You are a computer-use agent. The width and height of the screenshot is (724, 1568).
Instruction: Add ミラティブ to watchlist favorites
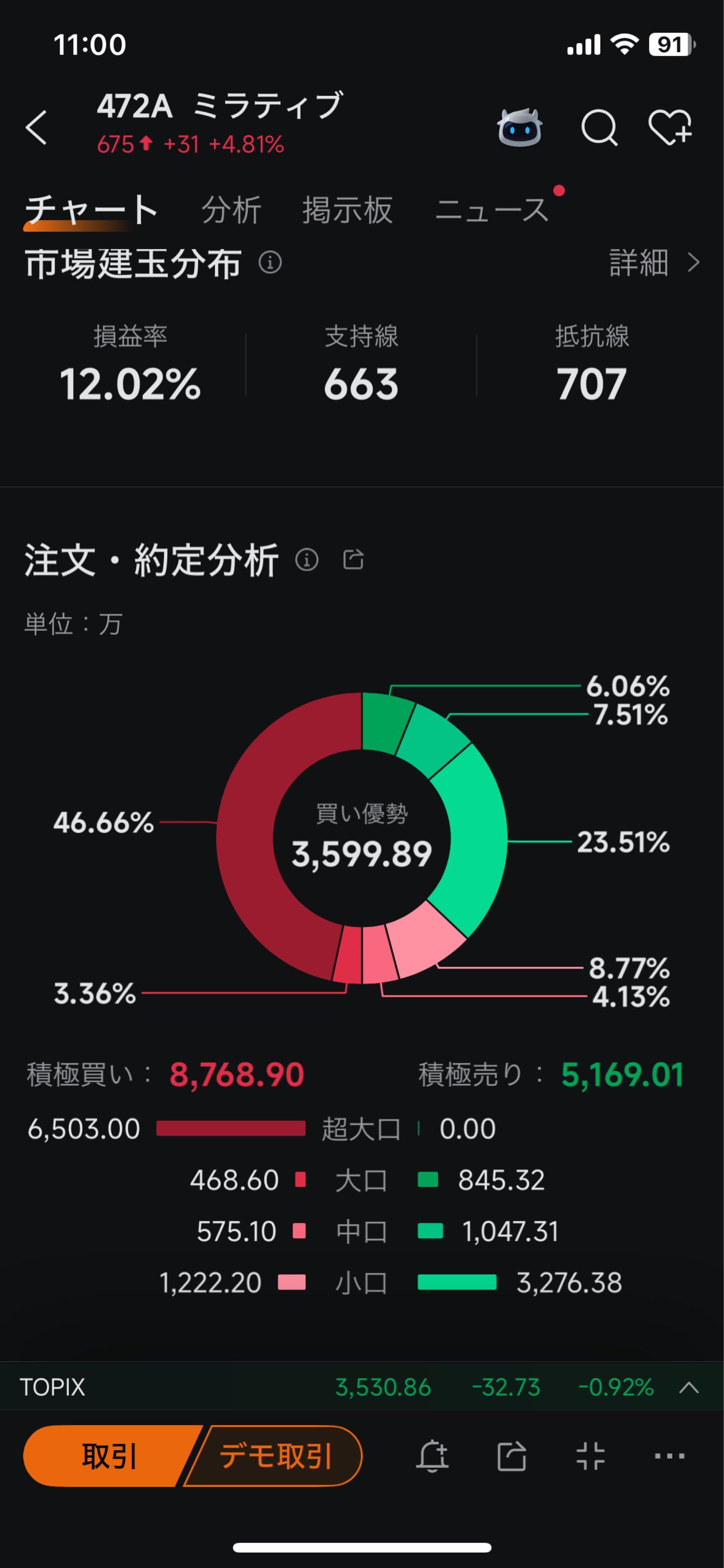point(670,128)
